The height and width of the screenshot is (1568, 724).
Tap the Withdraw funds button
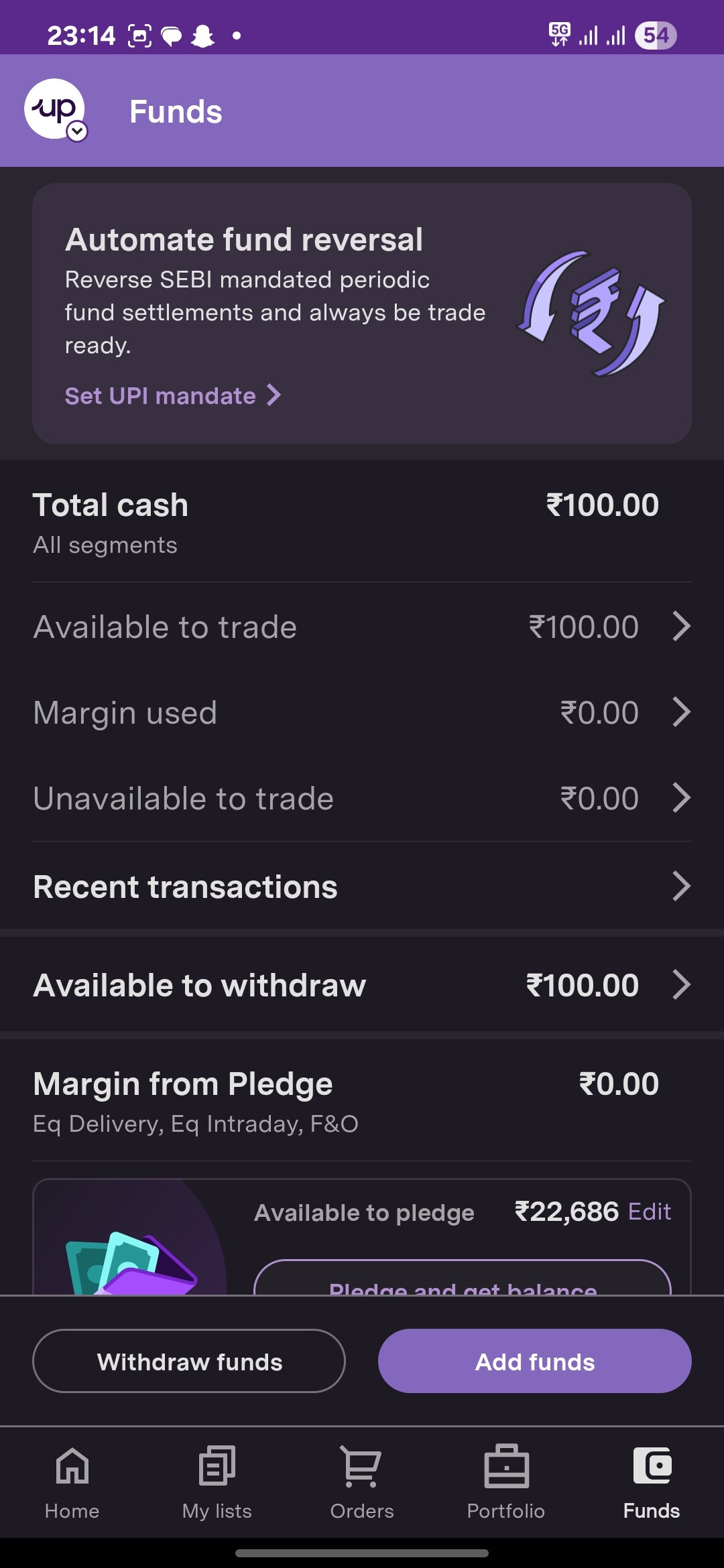[x=189, y=1362]
